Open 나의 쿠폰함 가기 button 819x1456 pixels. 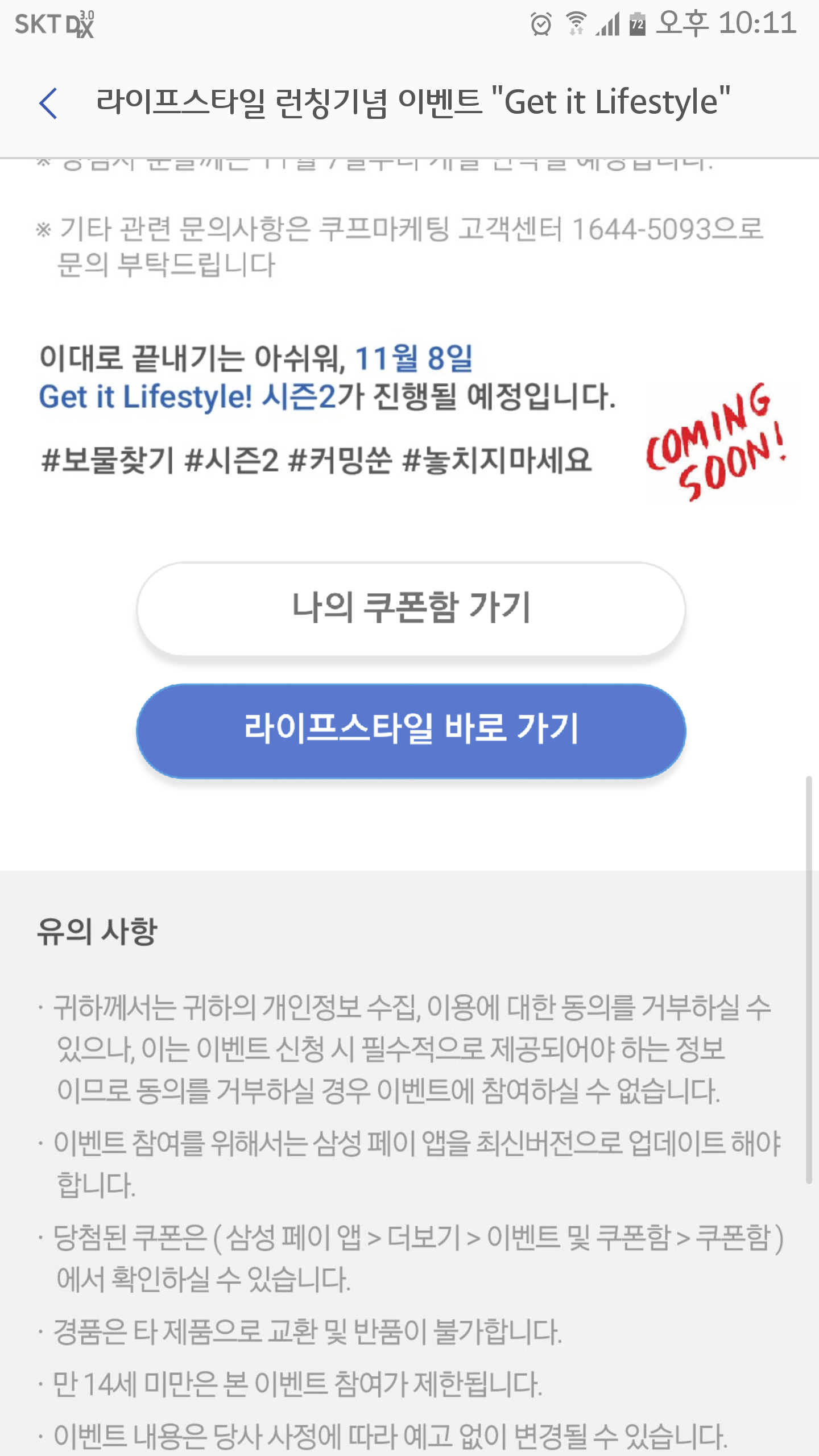[x=411, y=609]
